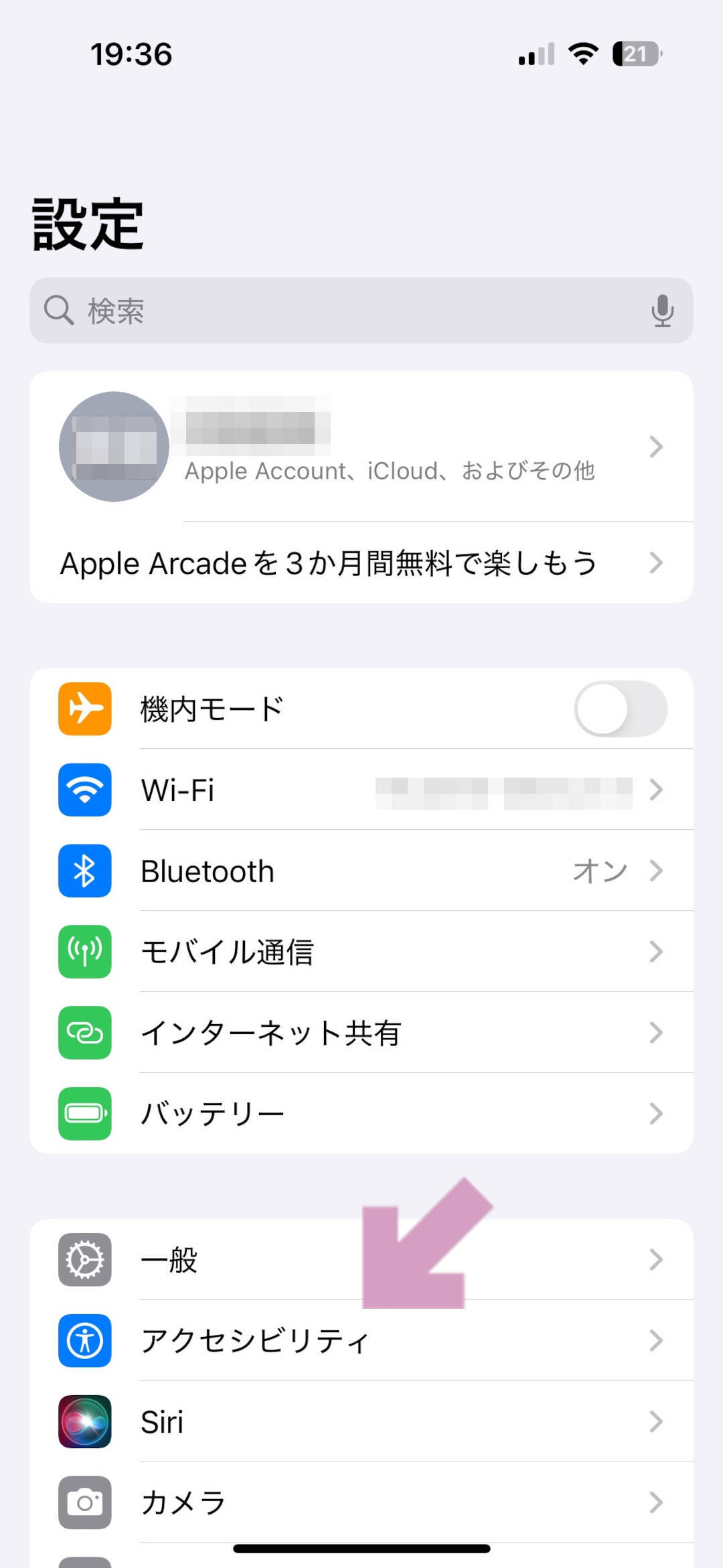The image size is (723, 1568).
Task: Tap the Wi-Fi icon
Action: [84, 791]
